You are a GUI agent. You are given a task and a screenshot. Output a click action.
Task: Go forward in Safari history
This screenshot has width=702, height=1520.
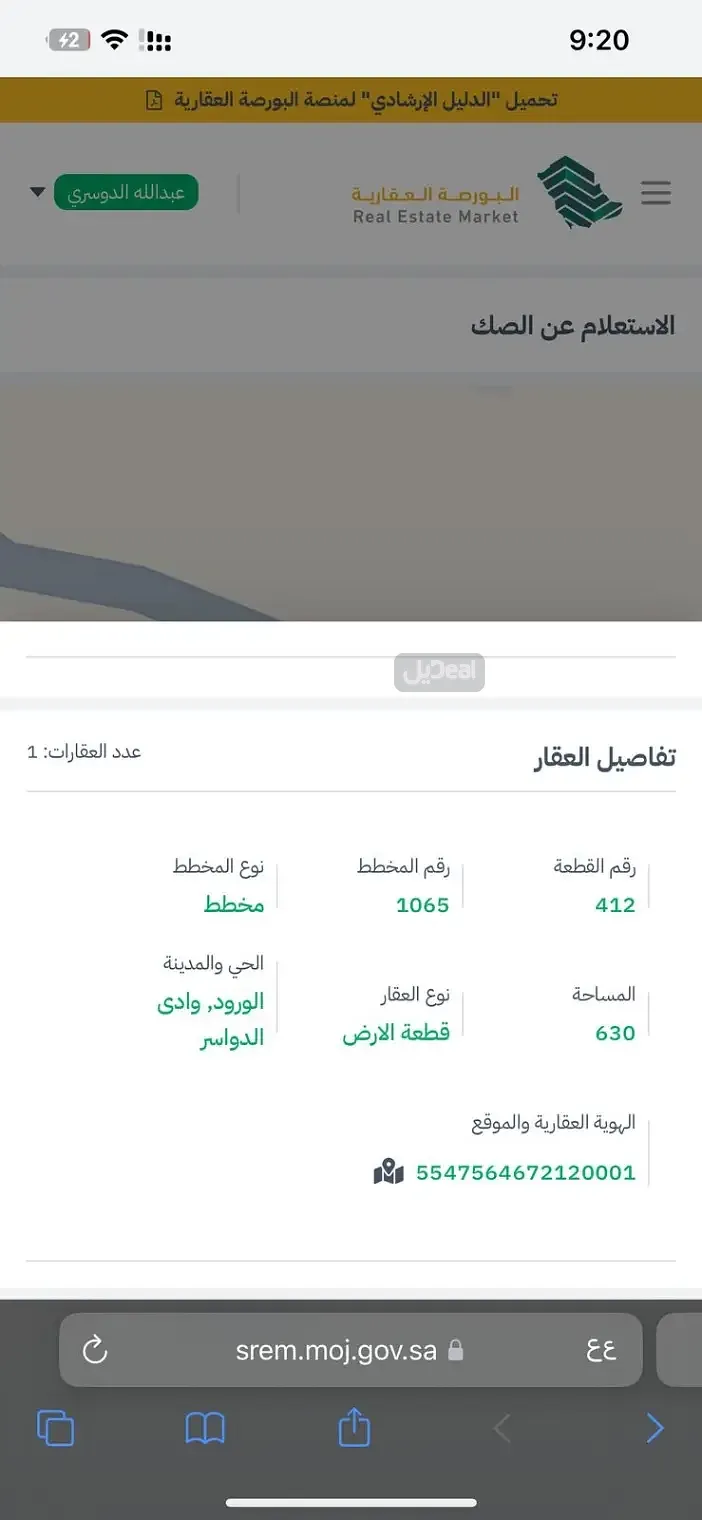tap(654, 1428)
